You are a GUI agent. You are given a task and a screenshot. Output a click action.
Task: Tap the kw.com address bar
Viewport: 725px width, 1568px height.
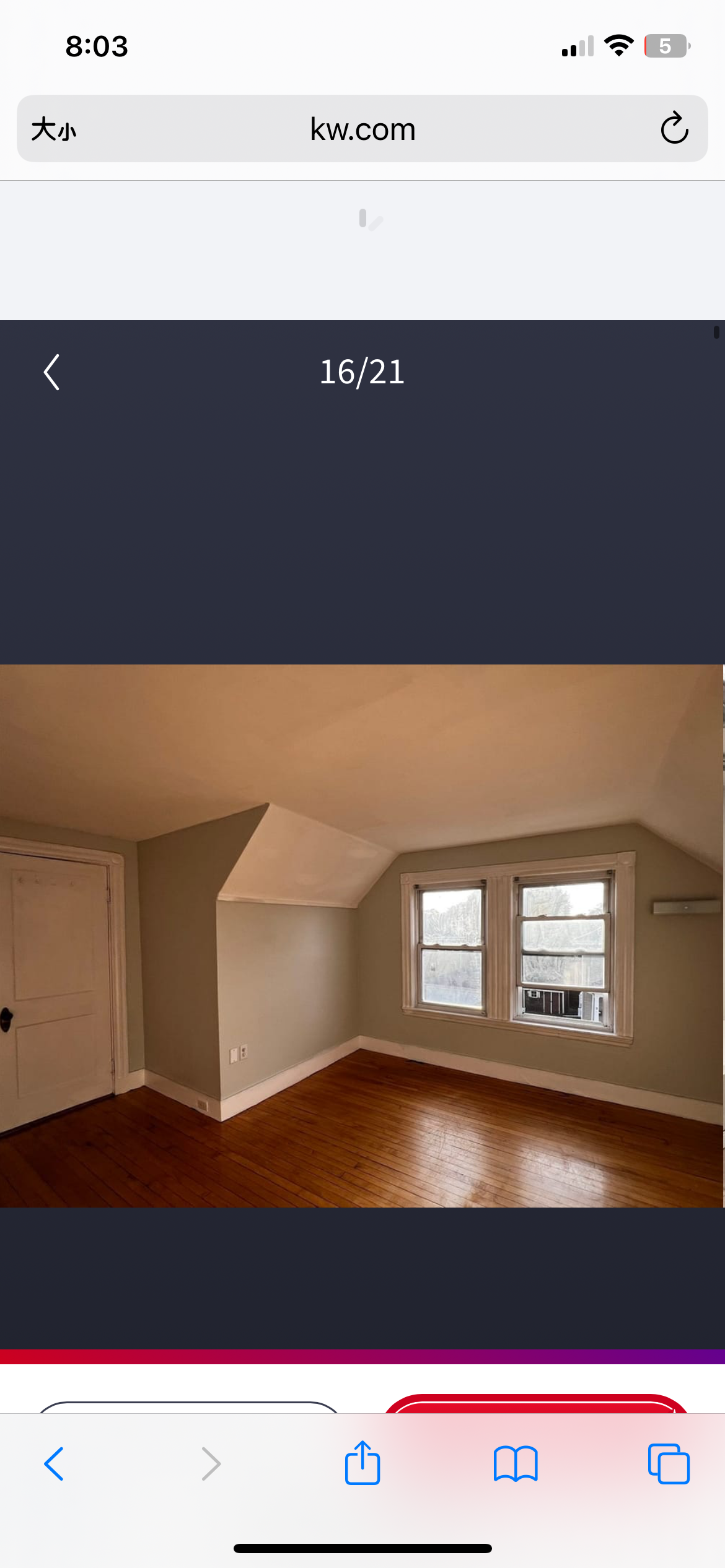point(362,129)
